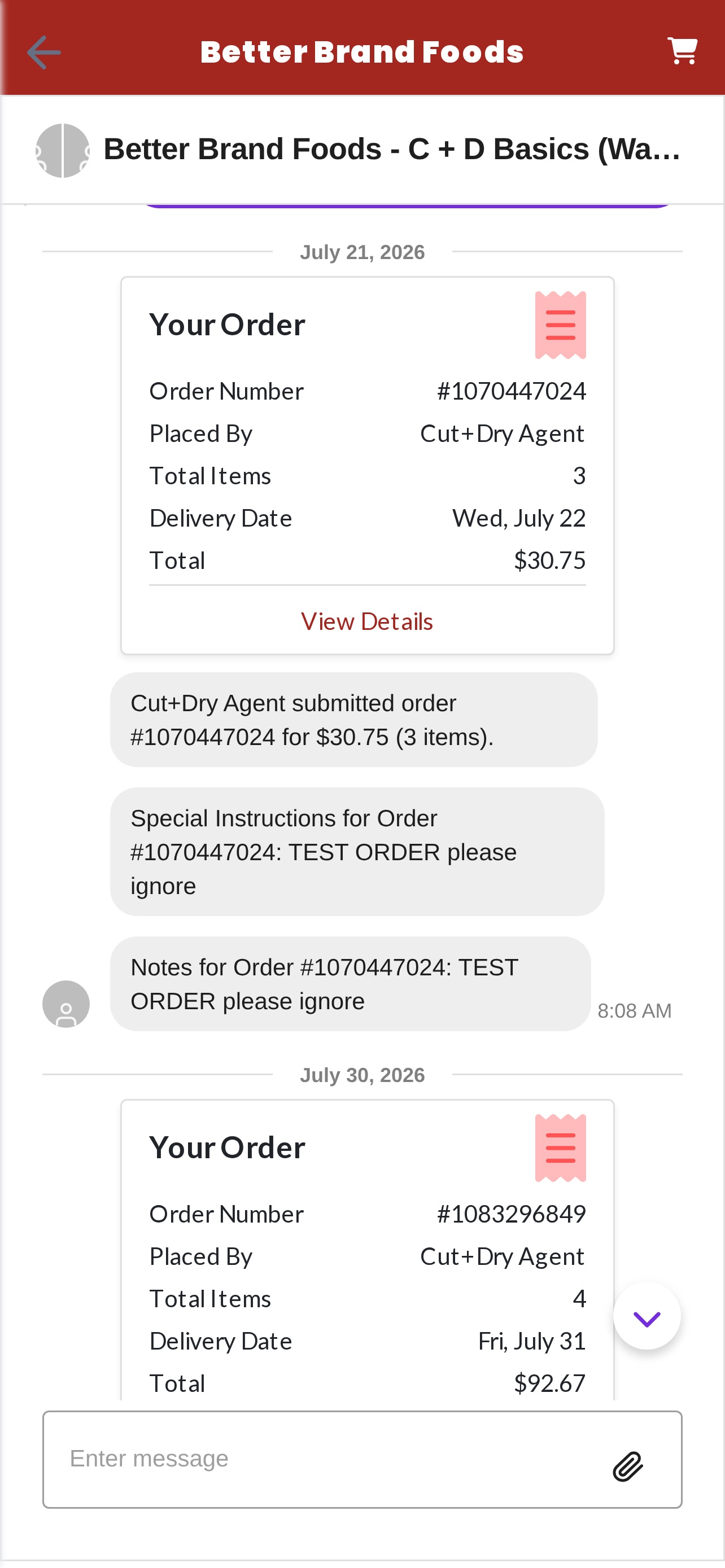Open the order card for #1083296849
This screenshot has width=725, height=1568.
(x=367, y=1249)
